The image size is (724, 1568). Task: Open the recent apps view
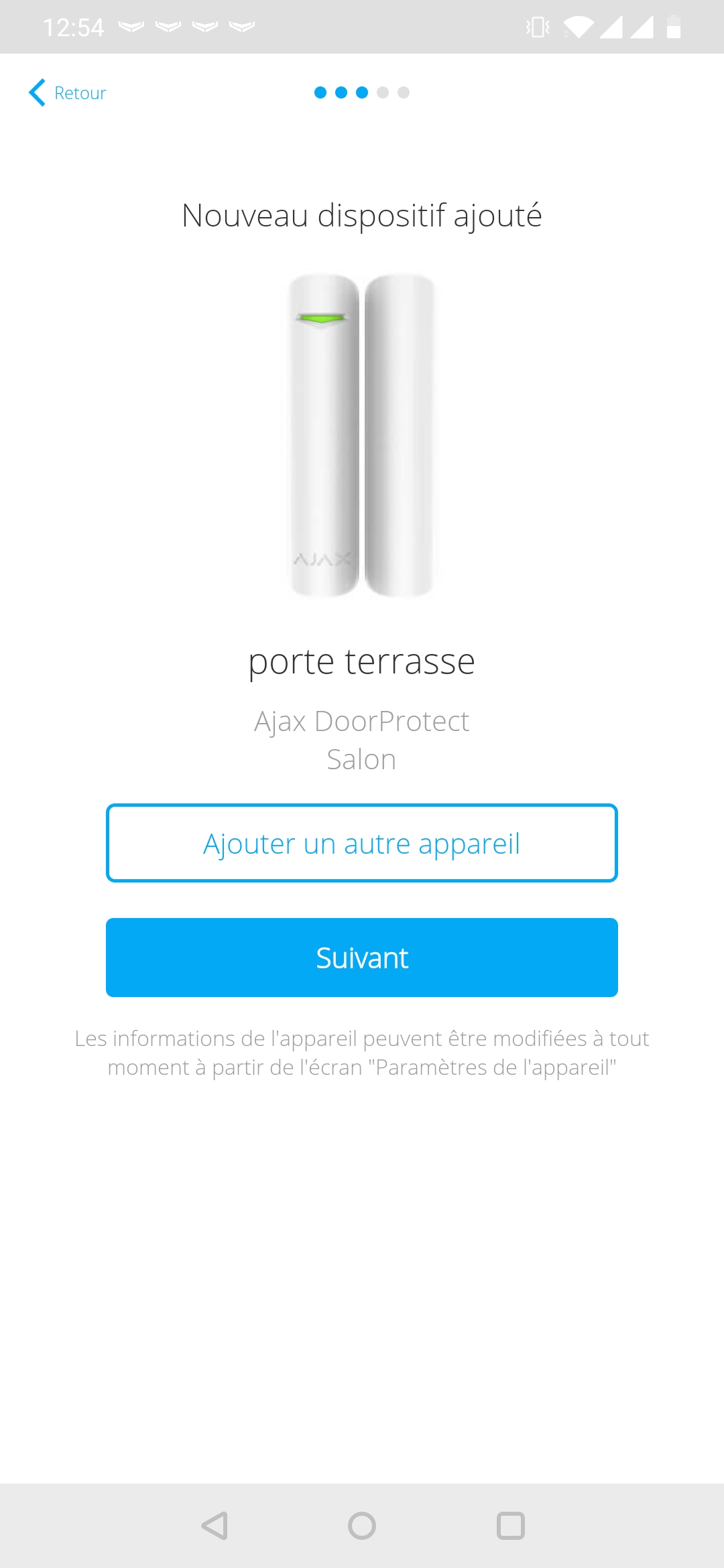pyautogui.click(x=510, y=1526)
